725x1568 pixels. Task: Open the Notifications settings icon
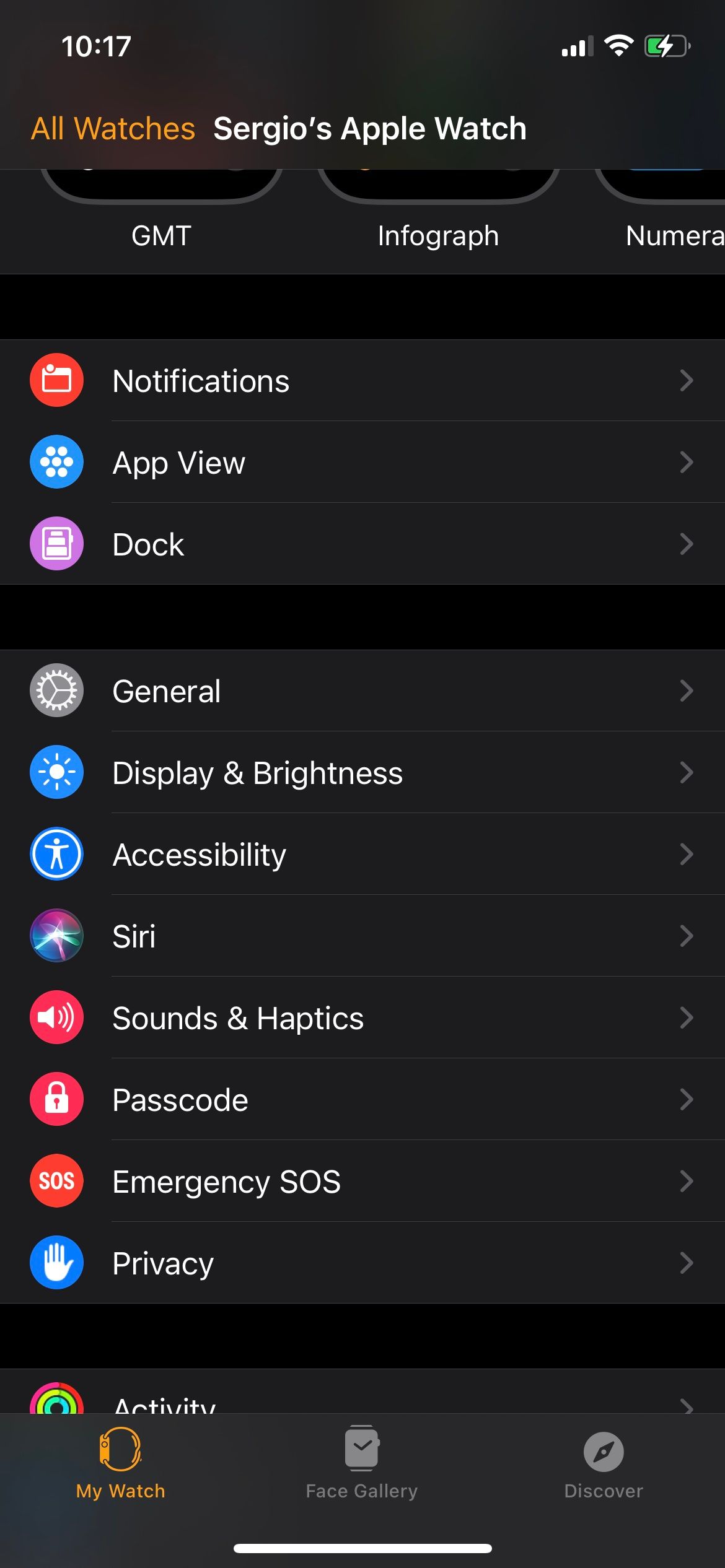[x=56, y=380]
